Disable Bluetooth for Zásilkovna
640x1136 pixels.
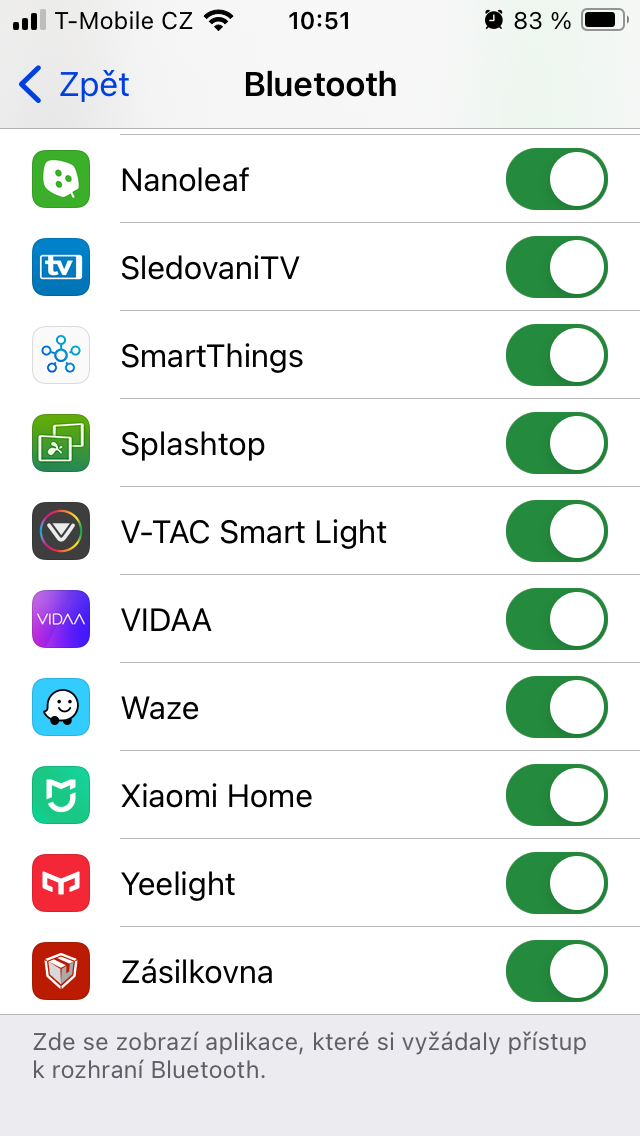click(557, 972)
